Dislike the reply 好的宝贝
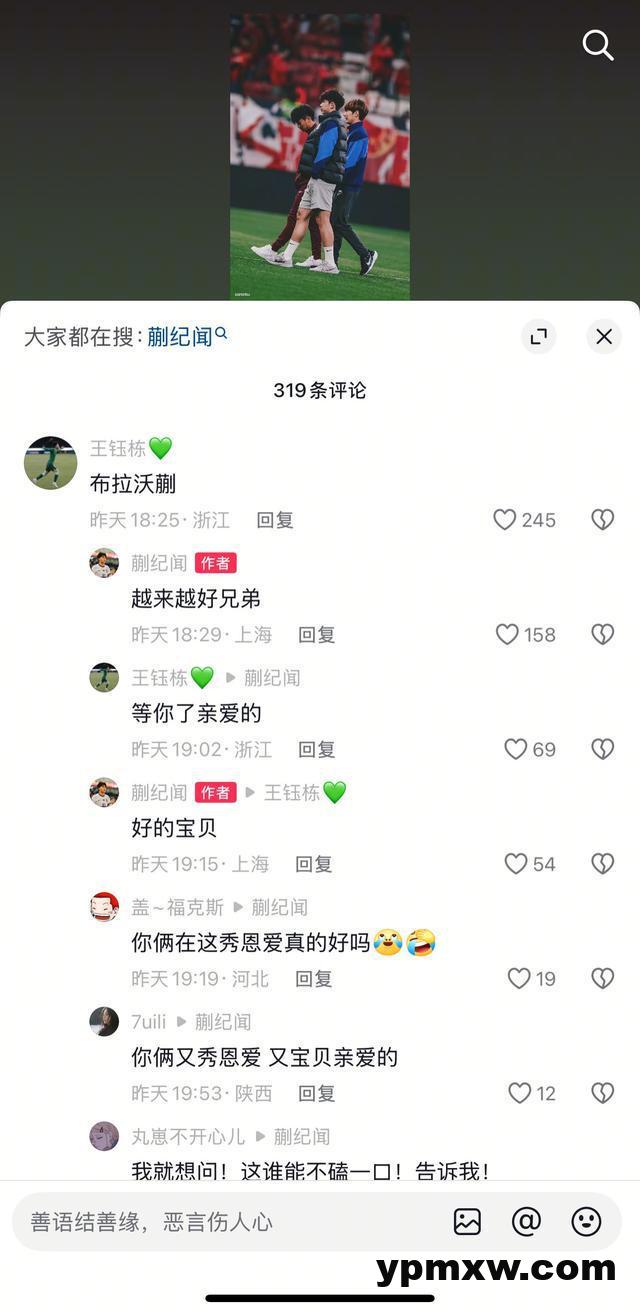Image resolution: width=640 pixels, height=1312 pixels. click(602, 864)
